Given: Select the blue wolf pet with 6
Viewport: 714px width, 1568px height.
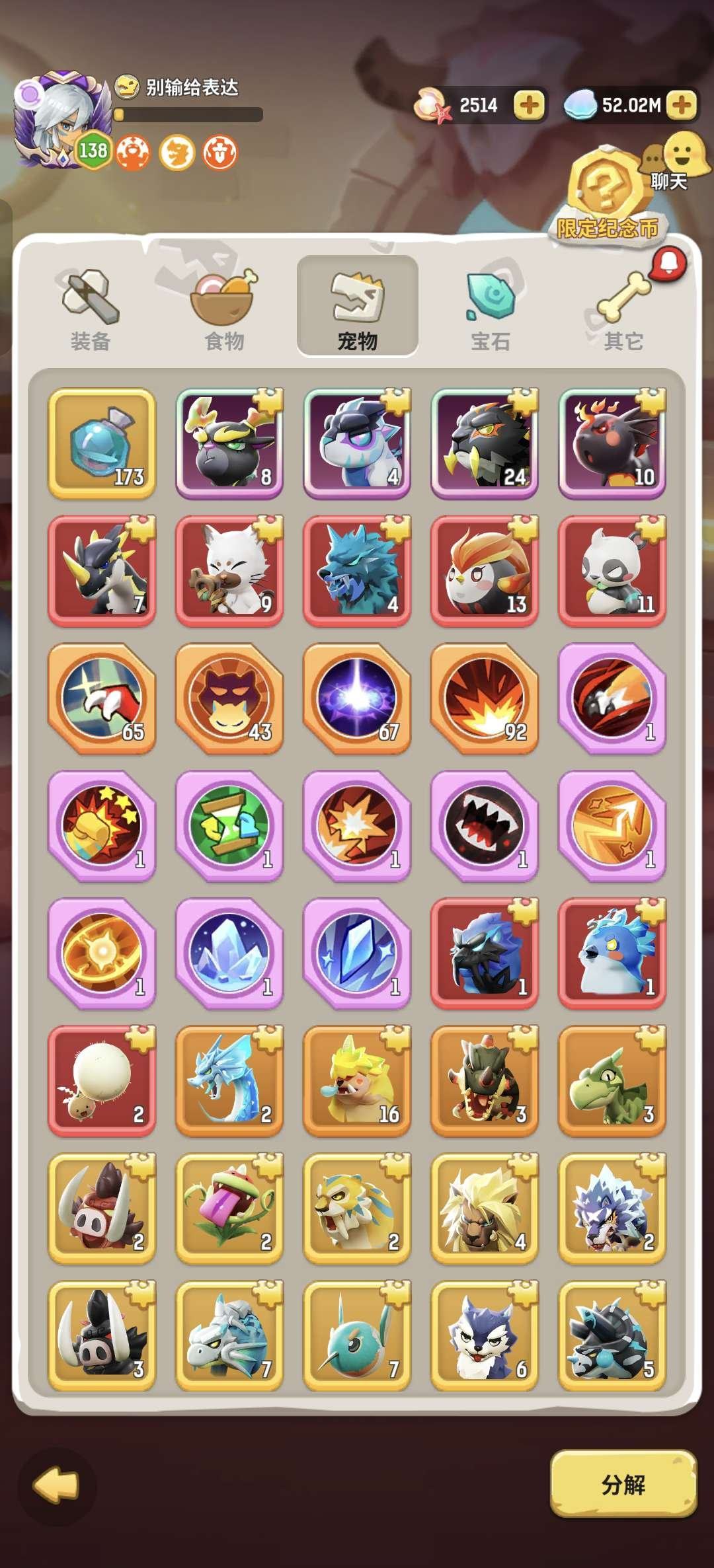Looking at the screenshot, I should pos(485,1335).
